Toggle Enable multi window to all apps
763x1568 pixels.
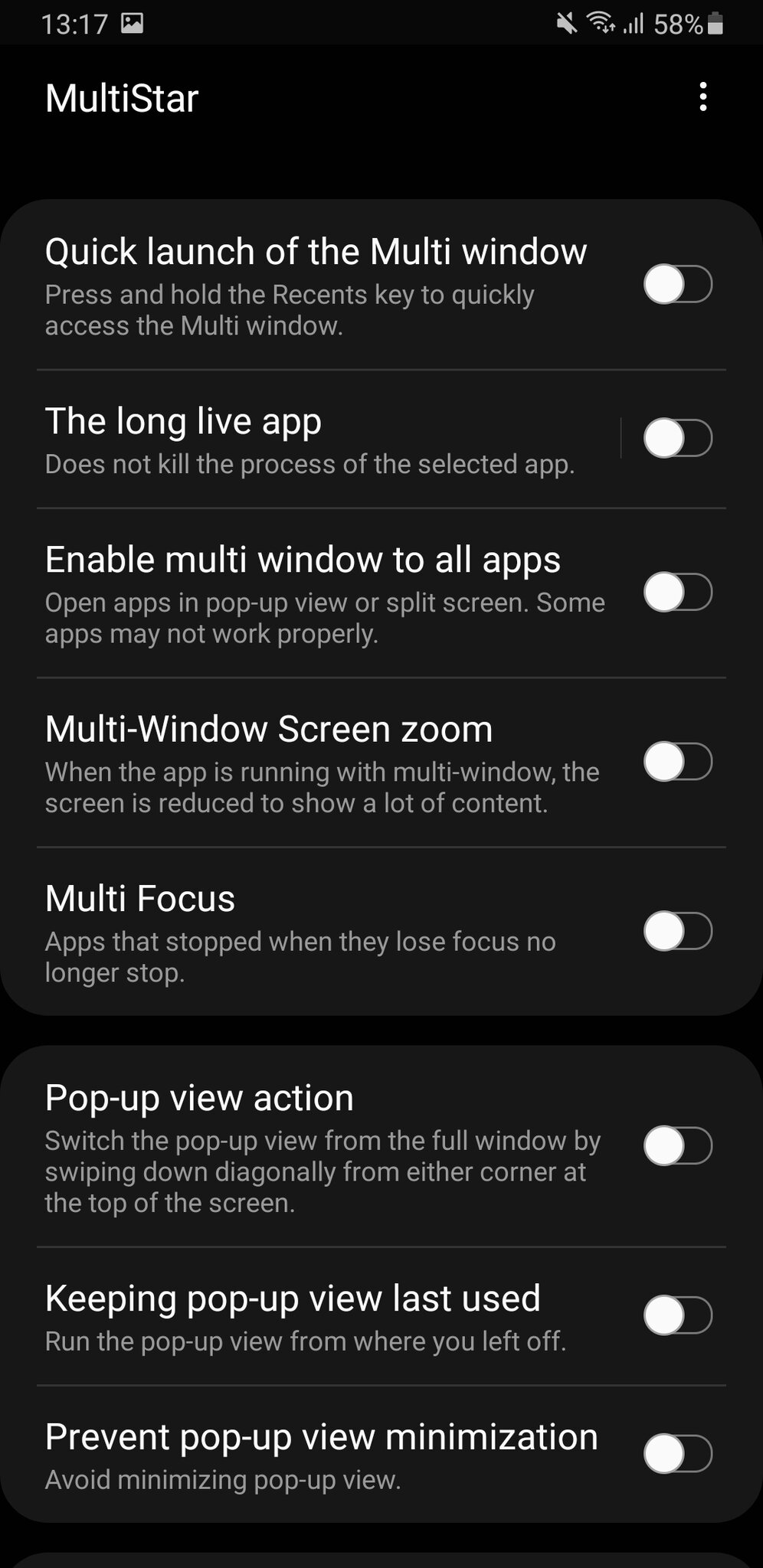677,593
